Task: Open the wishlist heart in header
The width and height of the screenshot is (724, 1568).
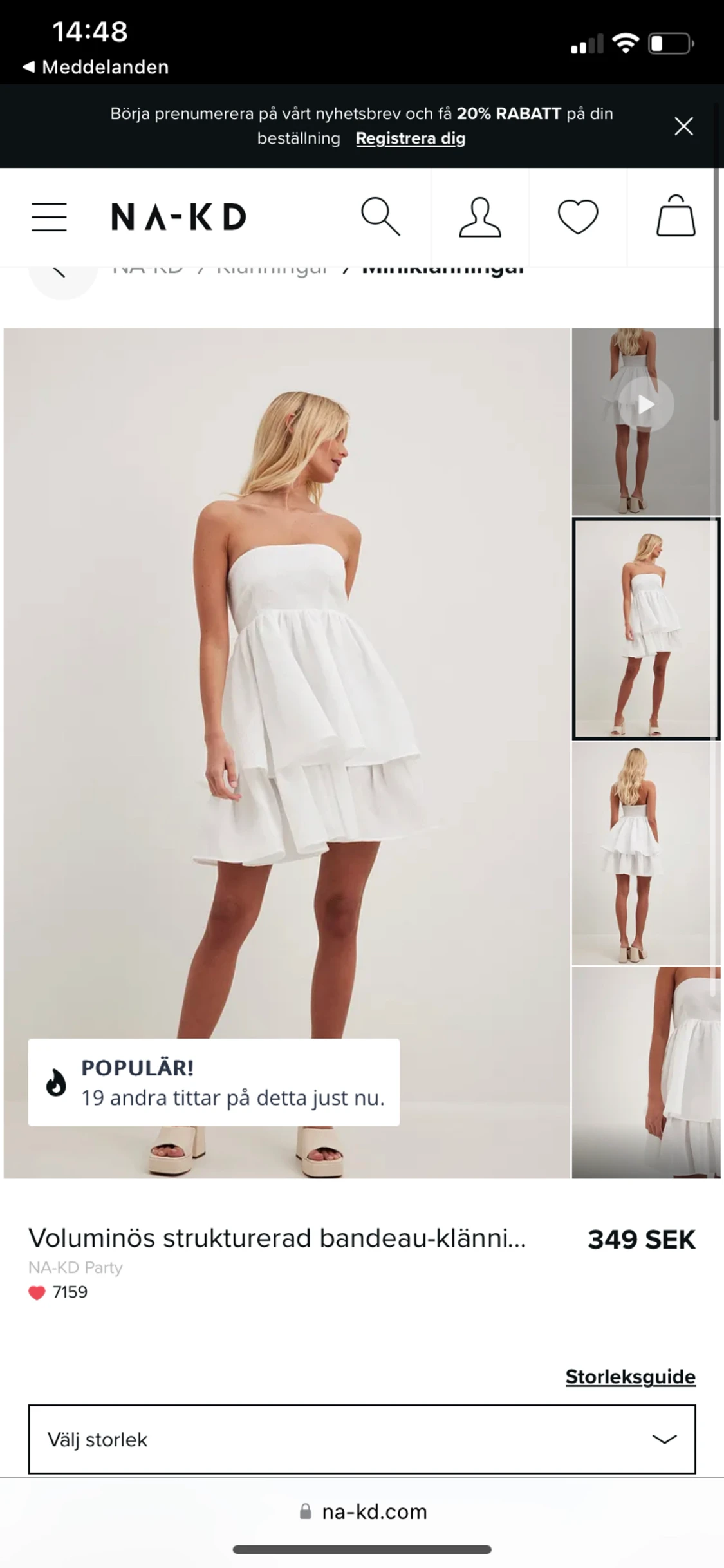Action: click(x=577, y=217)
